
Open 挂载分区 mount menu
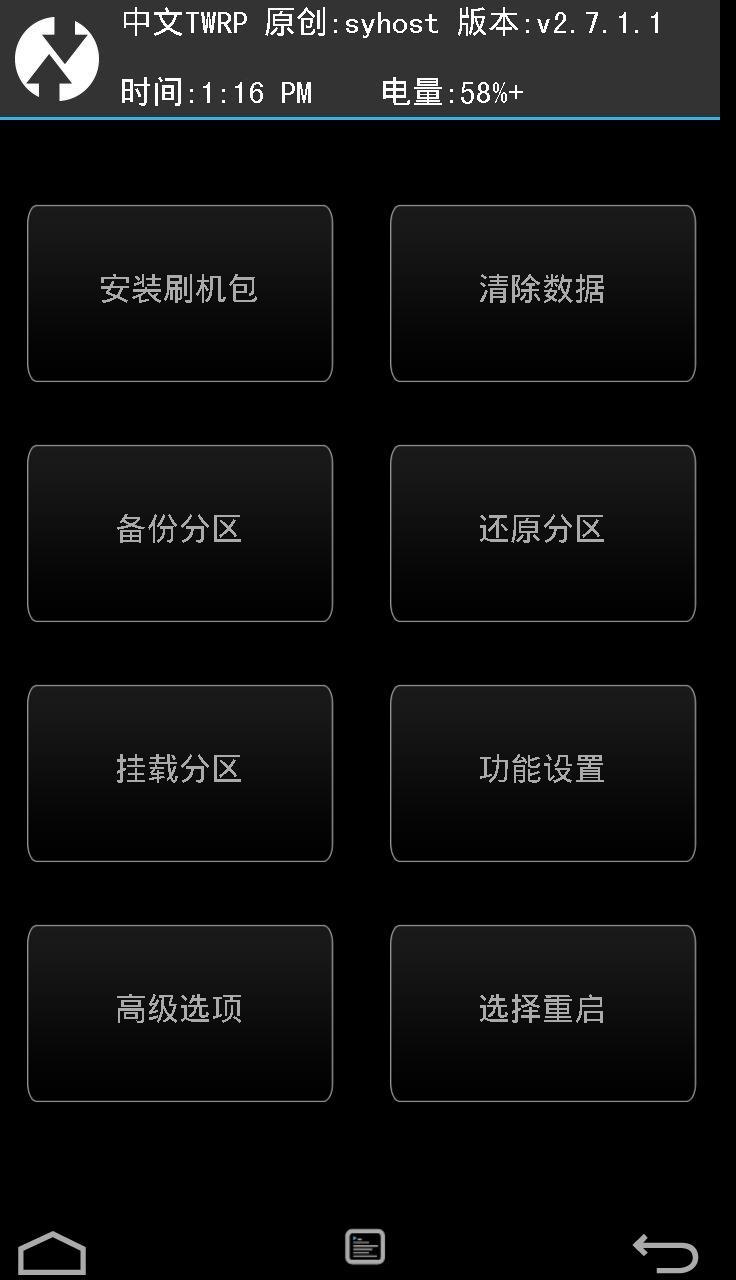point(180,773)
